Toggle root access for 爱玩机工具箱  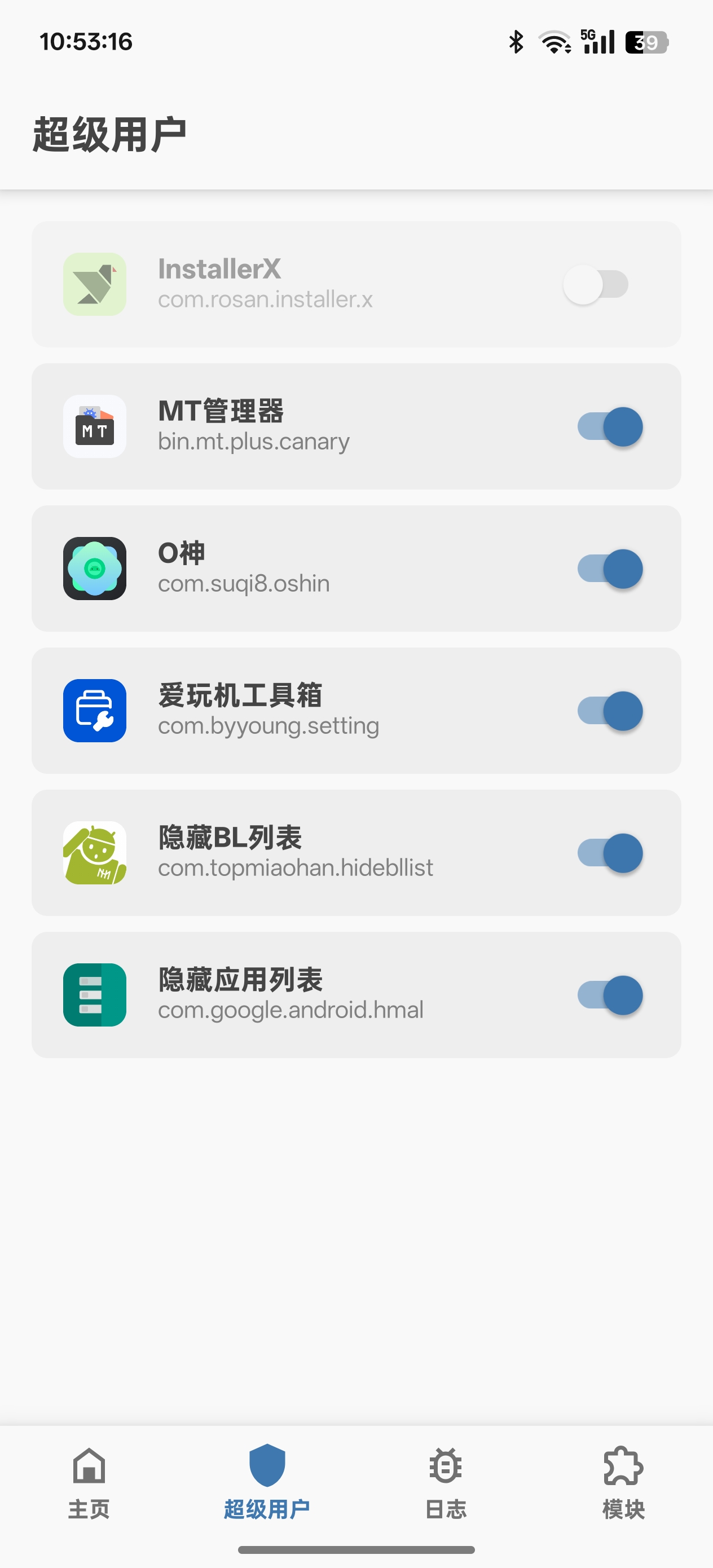[x=609, y=711]
